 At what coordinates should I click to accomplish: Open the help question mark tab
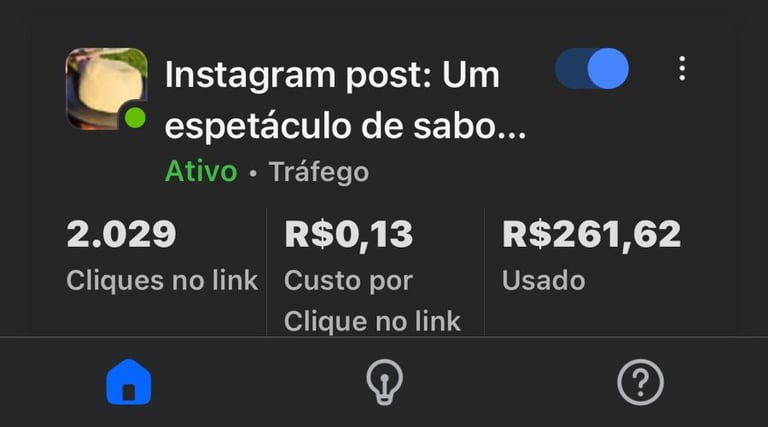pos(640,382)
